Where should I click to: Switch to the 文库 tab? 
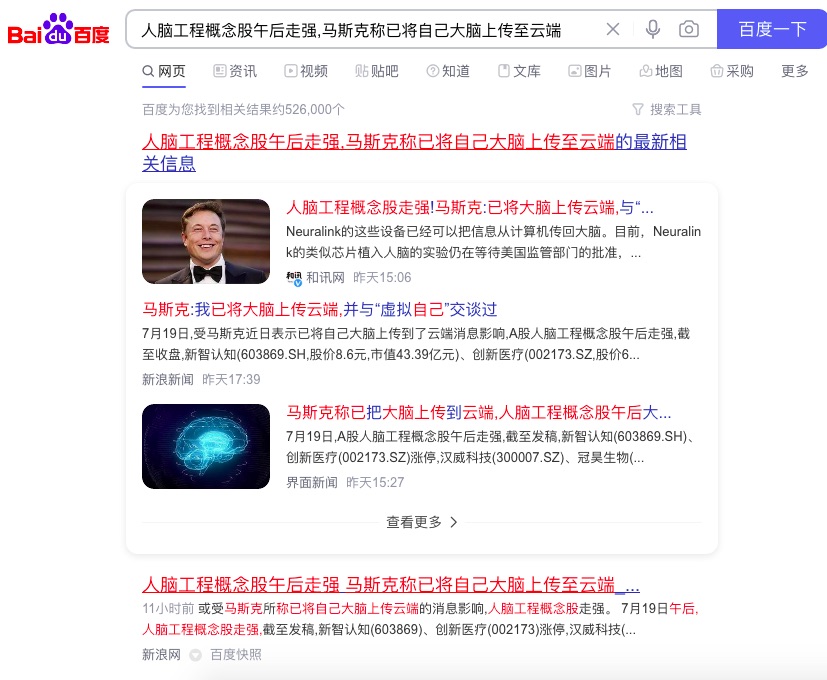pyautogui.click(x=519, y=71)
